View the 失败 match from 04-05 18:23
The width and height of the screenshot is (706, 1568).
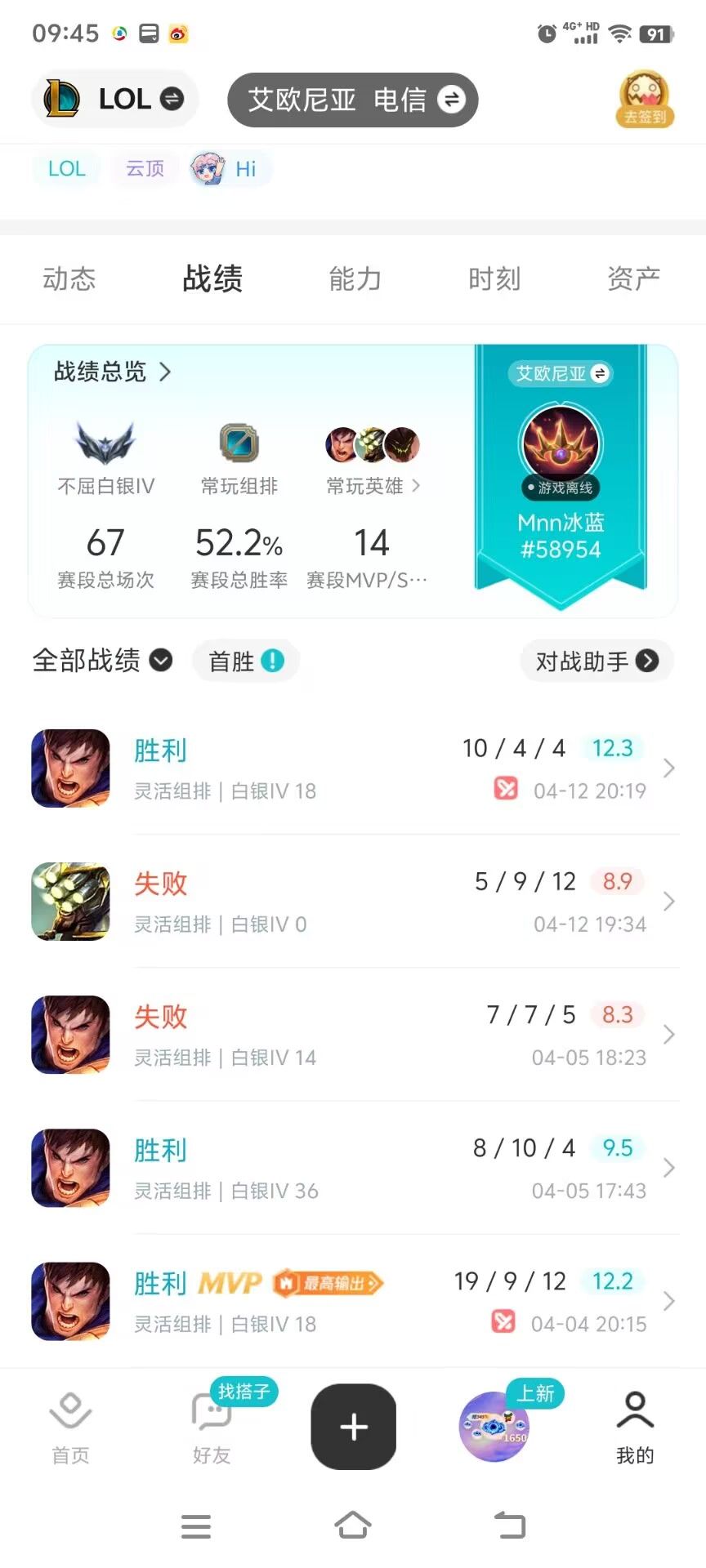tap(353, 1035)
